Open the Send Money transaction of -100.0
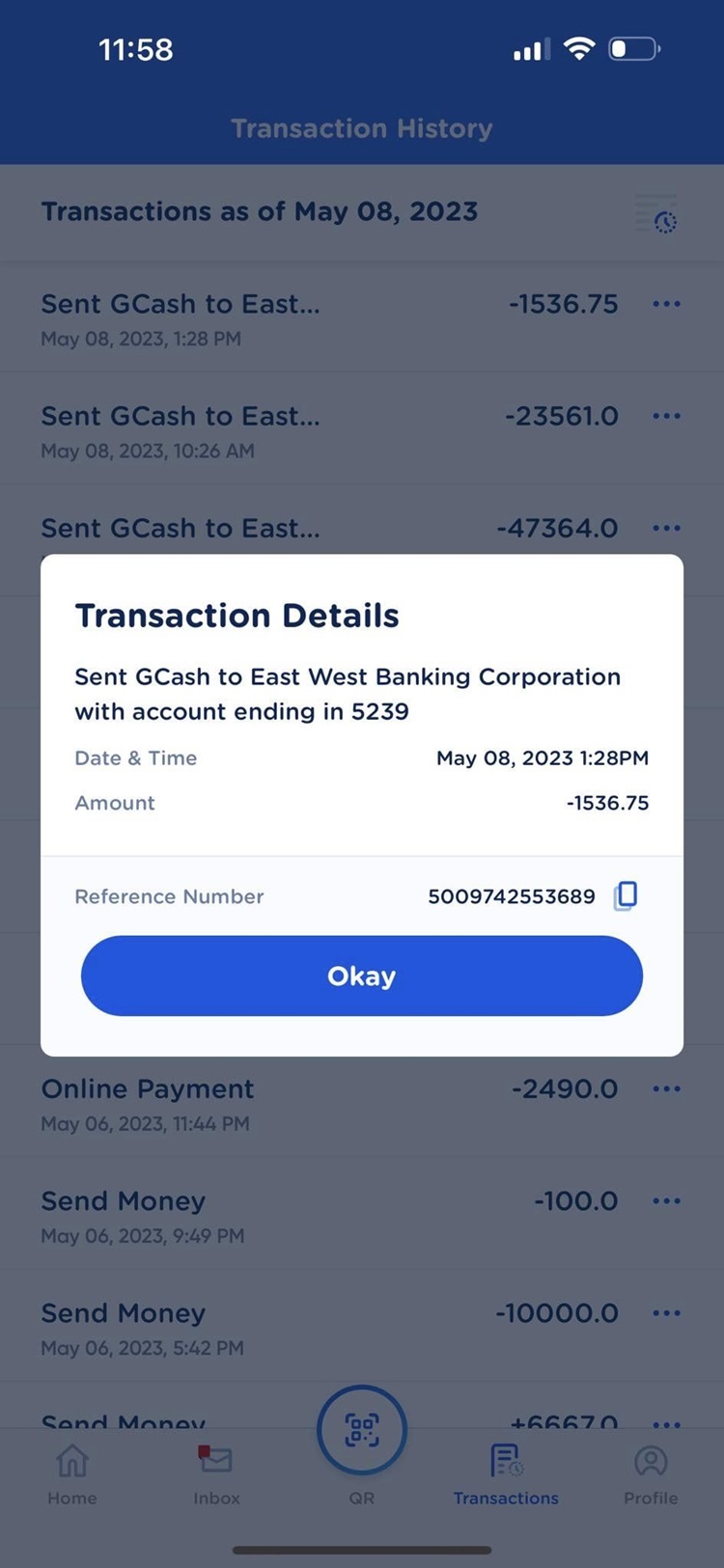This screenshot has width=724, height=1568. 290,1214
